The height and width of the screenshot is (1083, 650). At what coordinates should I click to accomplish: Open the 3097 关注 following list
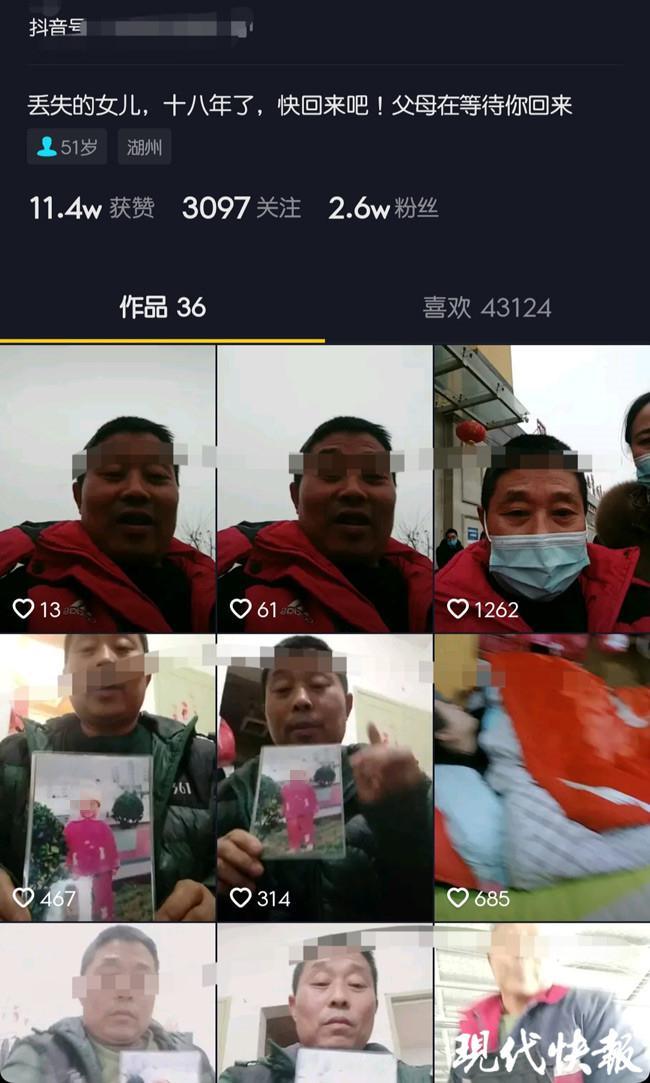pyautogui.click(x=241, y=208)
